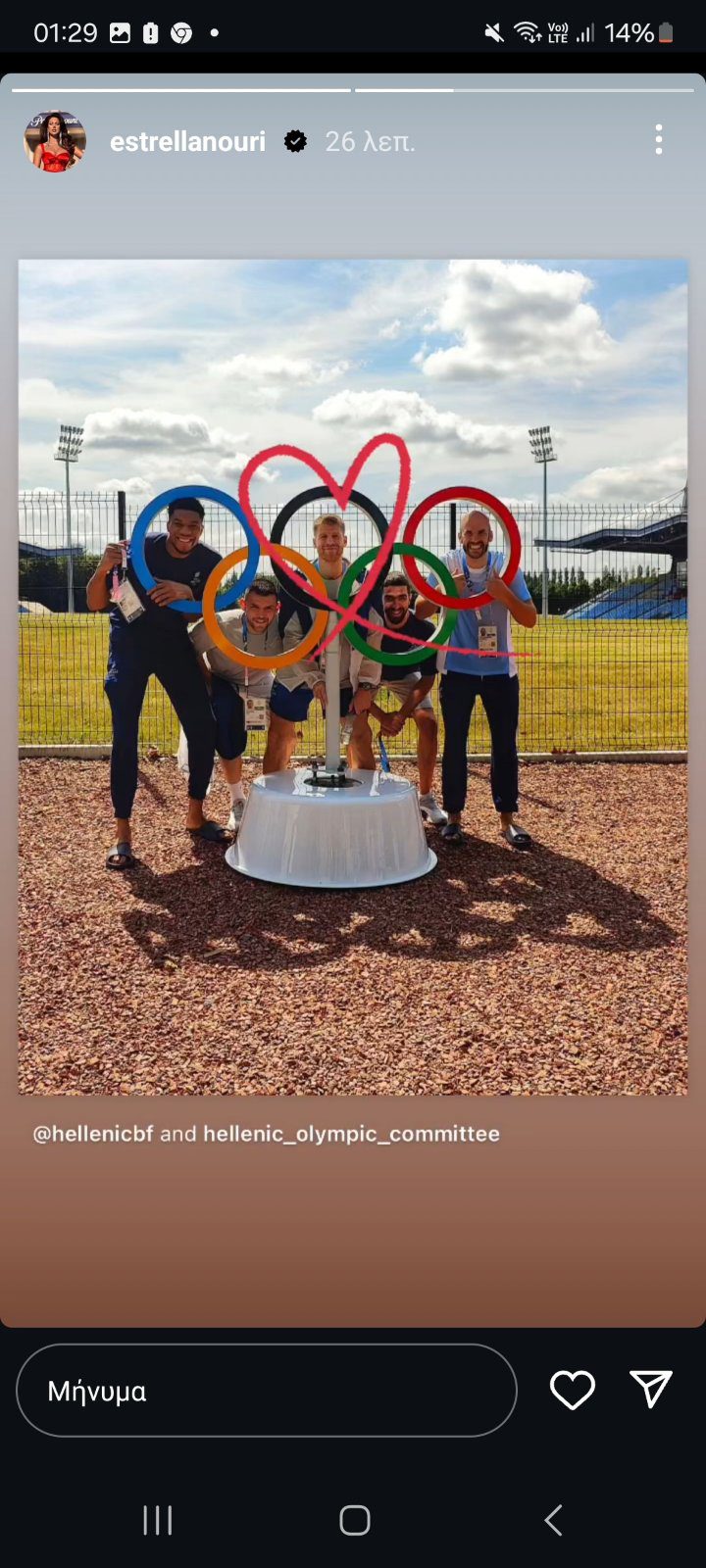706x1568 pixels.
Task: Go back with system back button
Action: tap(553, 1520)
